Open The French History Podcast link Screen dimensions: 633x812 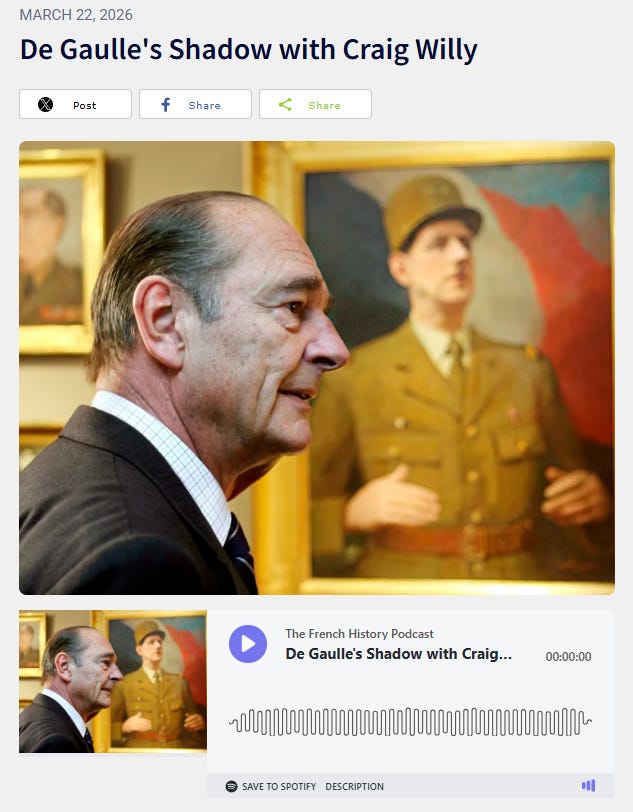tap(359, 633)
